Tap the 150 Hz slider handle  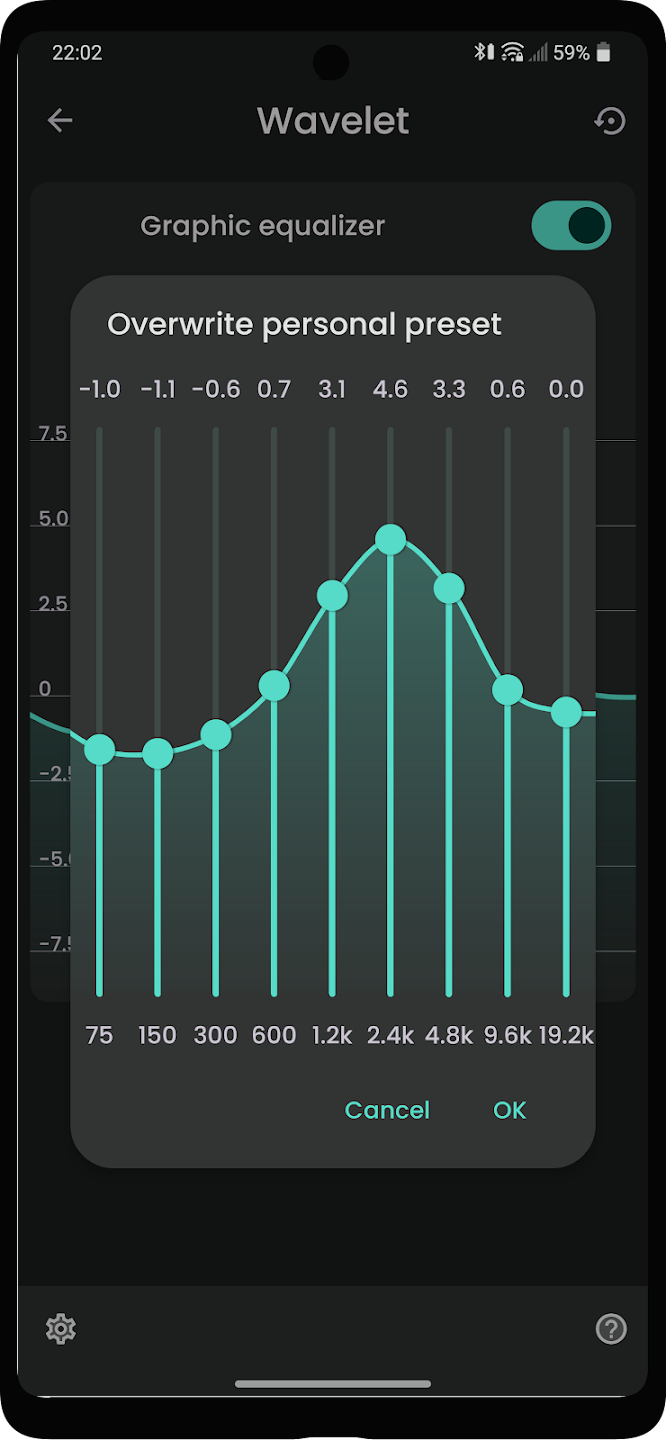point(157,753)
